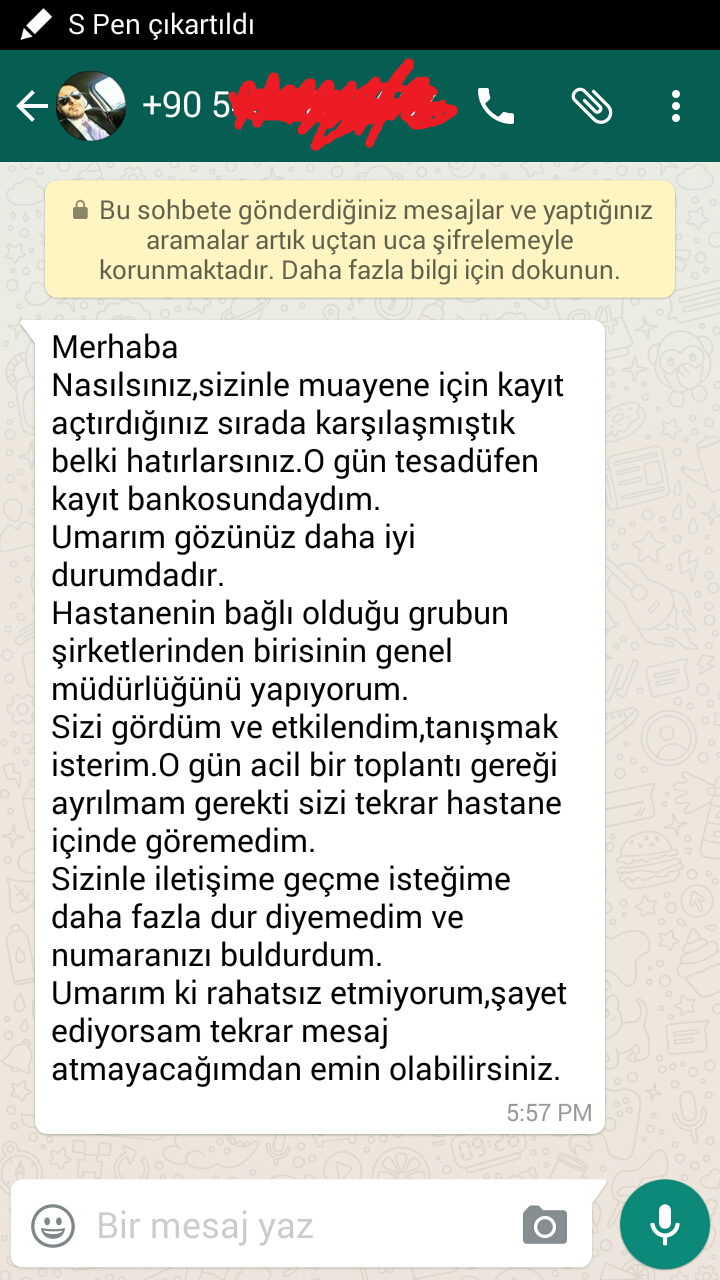Go back to the chat list

click(x=32, y=106)
